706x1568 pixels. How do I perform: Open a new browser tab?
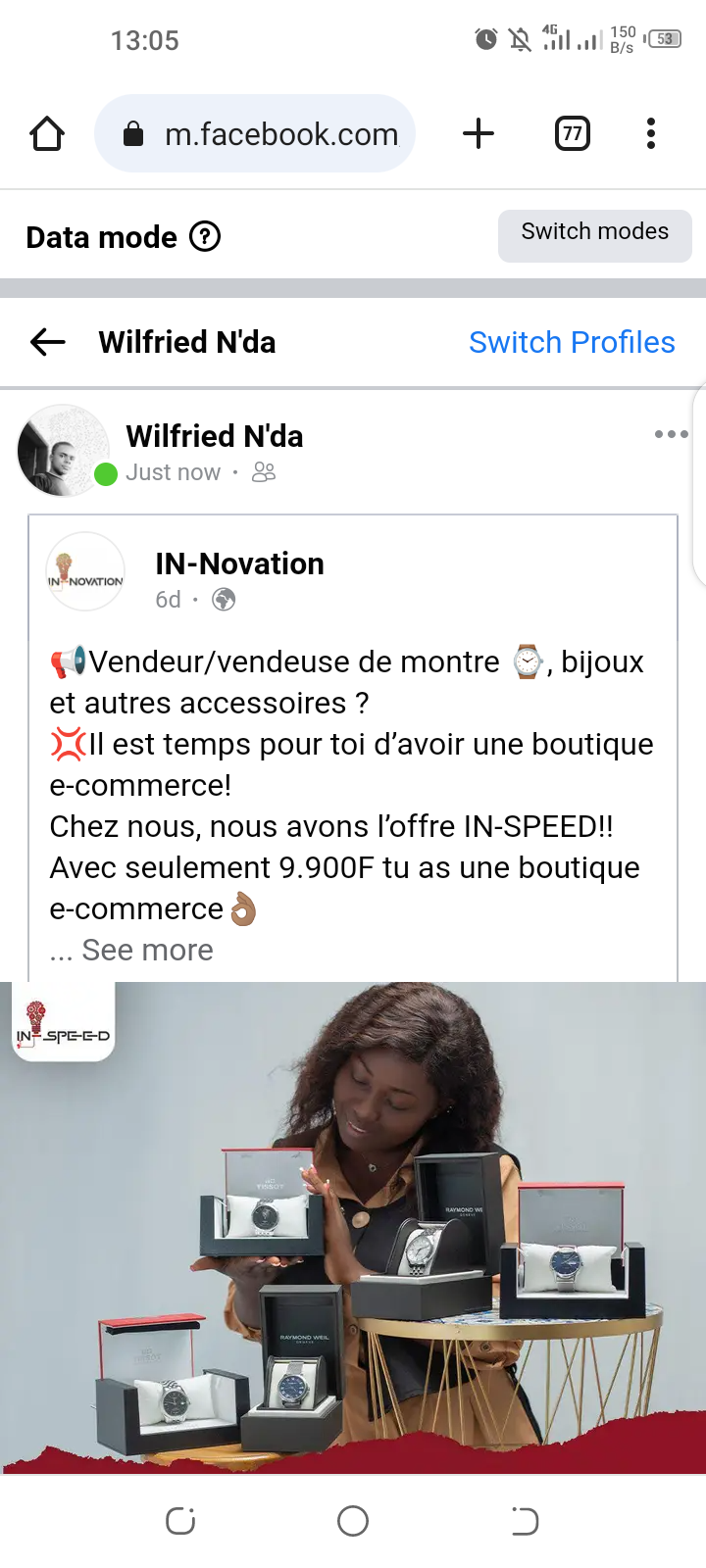point(479,133)
